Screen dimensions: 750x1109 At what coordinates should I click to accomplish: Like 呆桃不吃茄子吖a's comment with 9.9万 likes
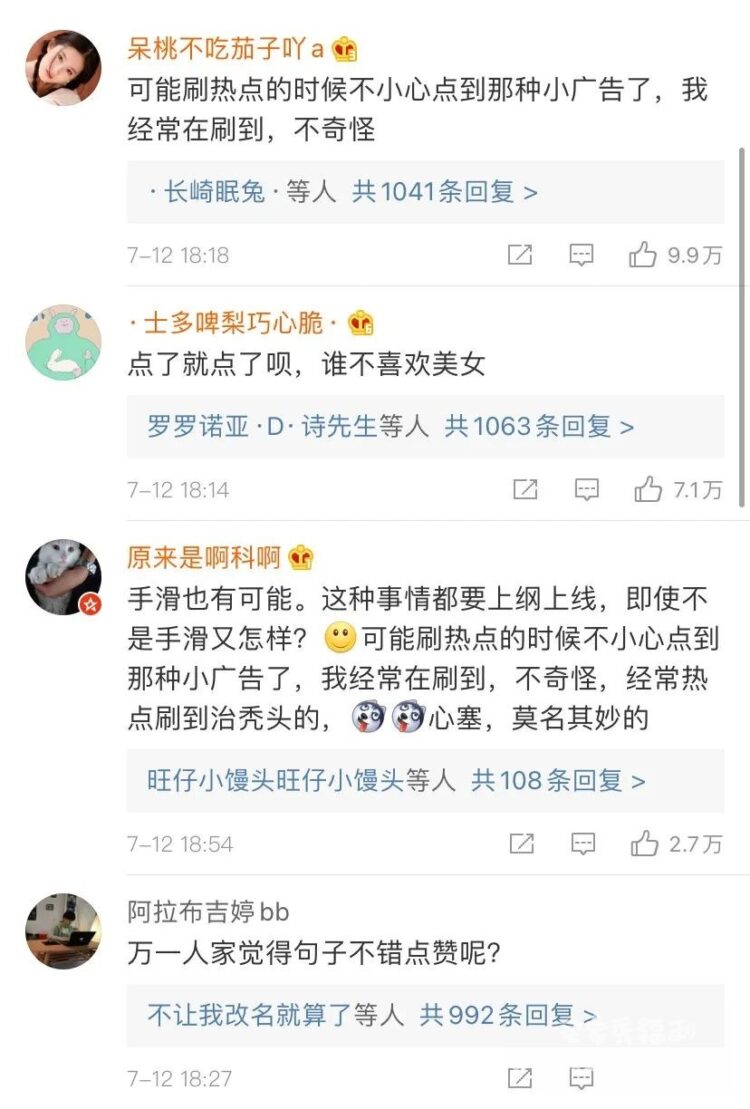pyautogui.click(x=643, y=255)
